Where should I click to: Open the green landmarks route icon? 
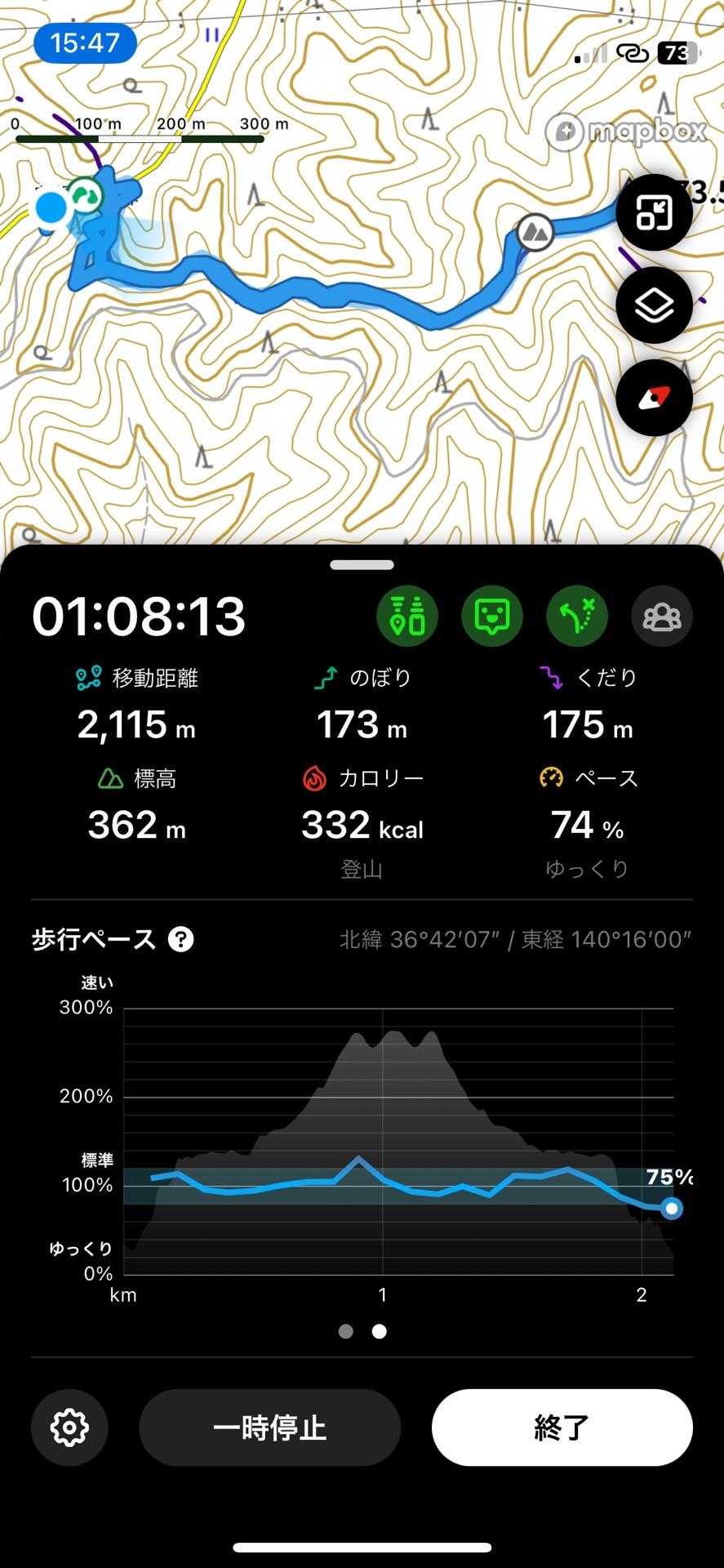point(406,617)
